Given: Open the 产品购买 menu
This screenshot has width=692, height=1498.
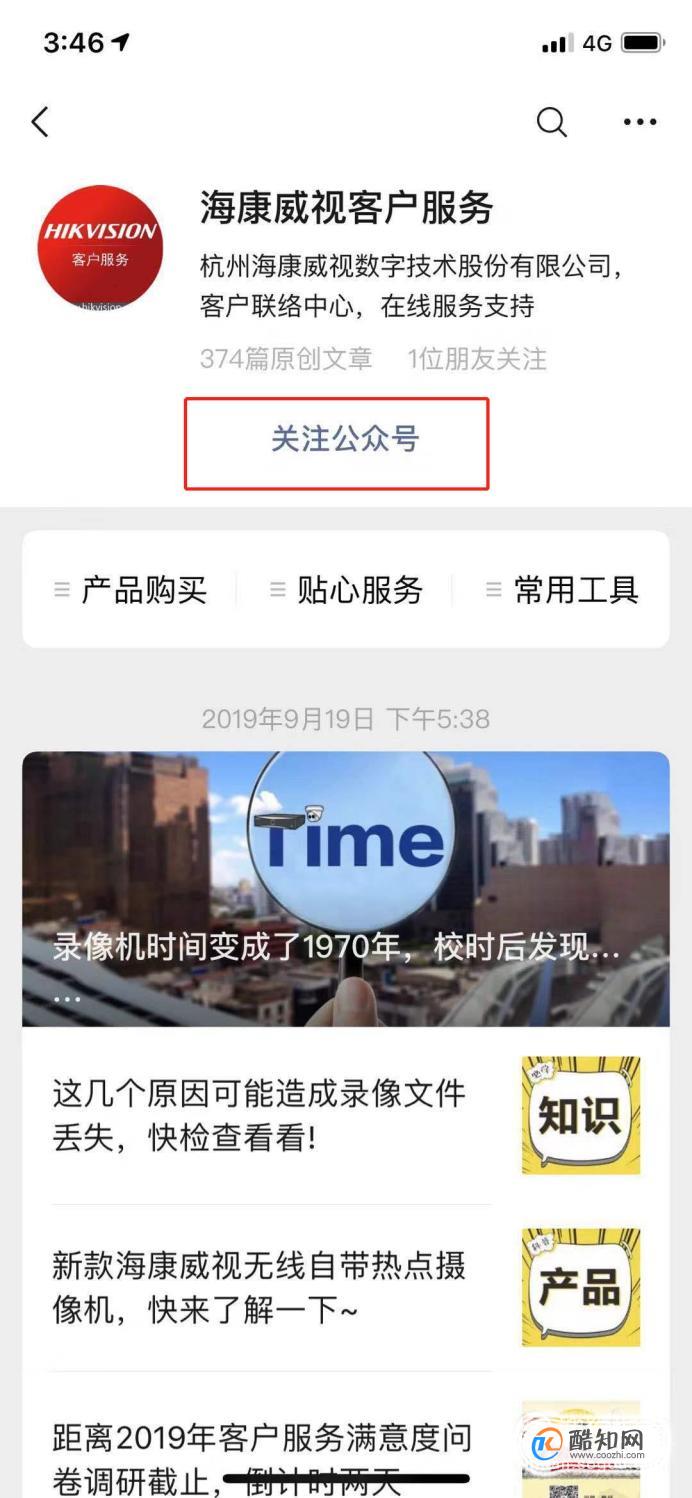Looking at the screenshot, I should coord(130,590).
